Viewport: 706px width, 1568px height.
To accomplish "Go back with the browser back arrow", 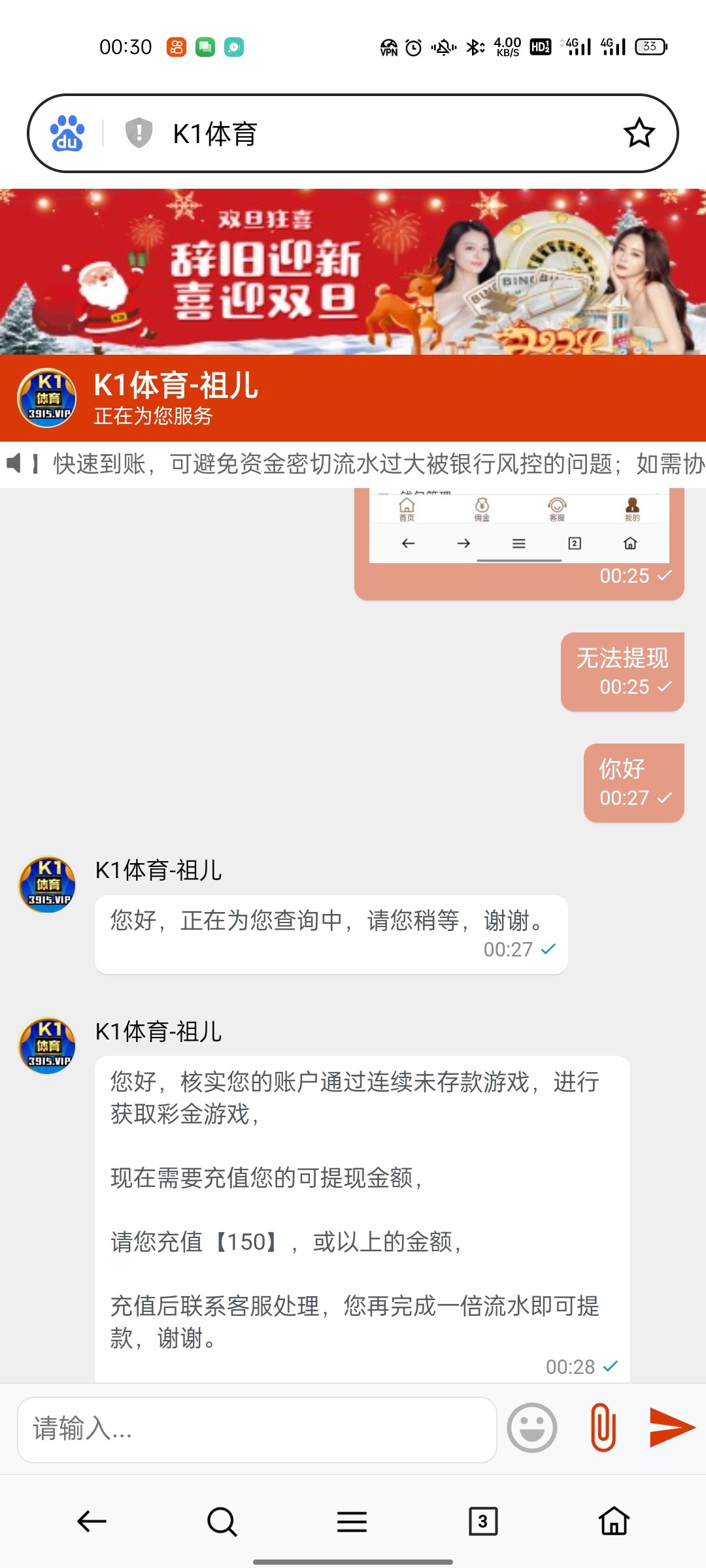I will click(x=92, y=1522).
